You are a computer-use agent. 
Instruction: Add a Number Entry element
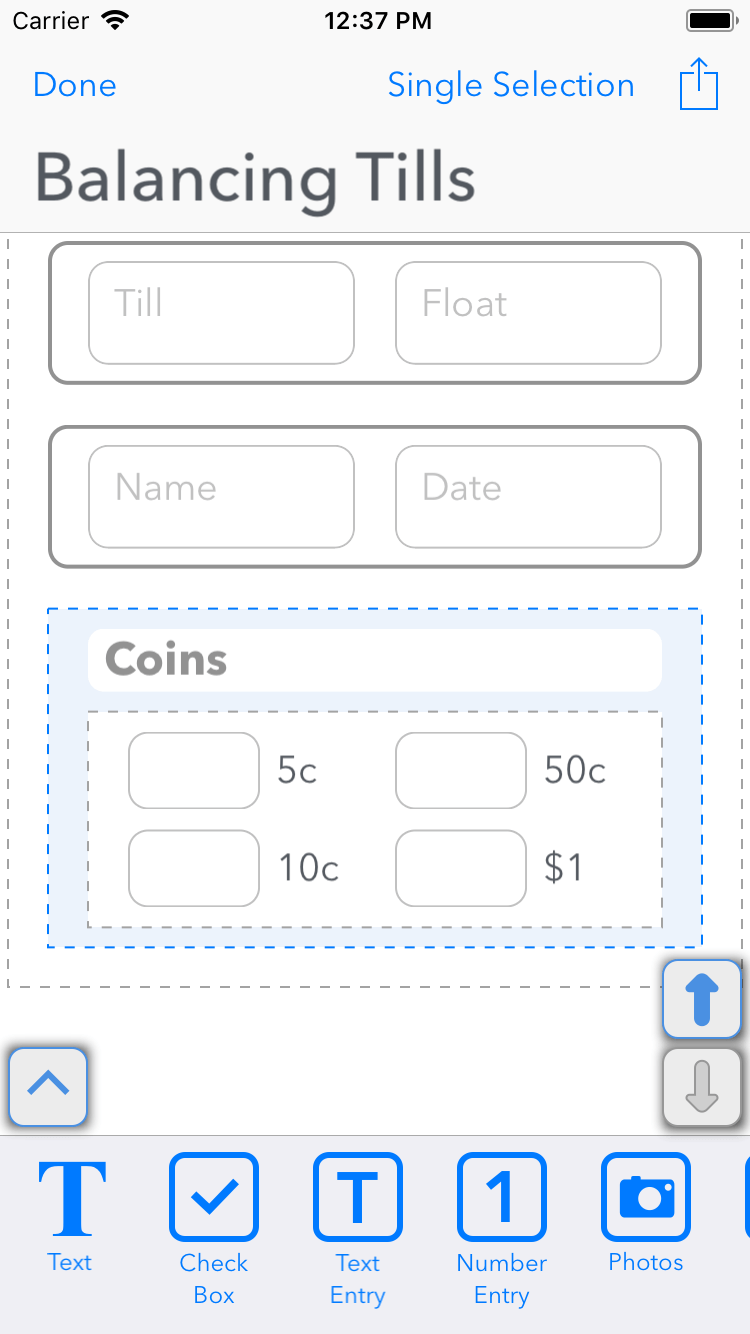tap(502, 1230)
